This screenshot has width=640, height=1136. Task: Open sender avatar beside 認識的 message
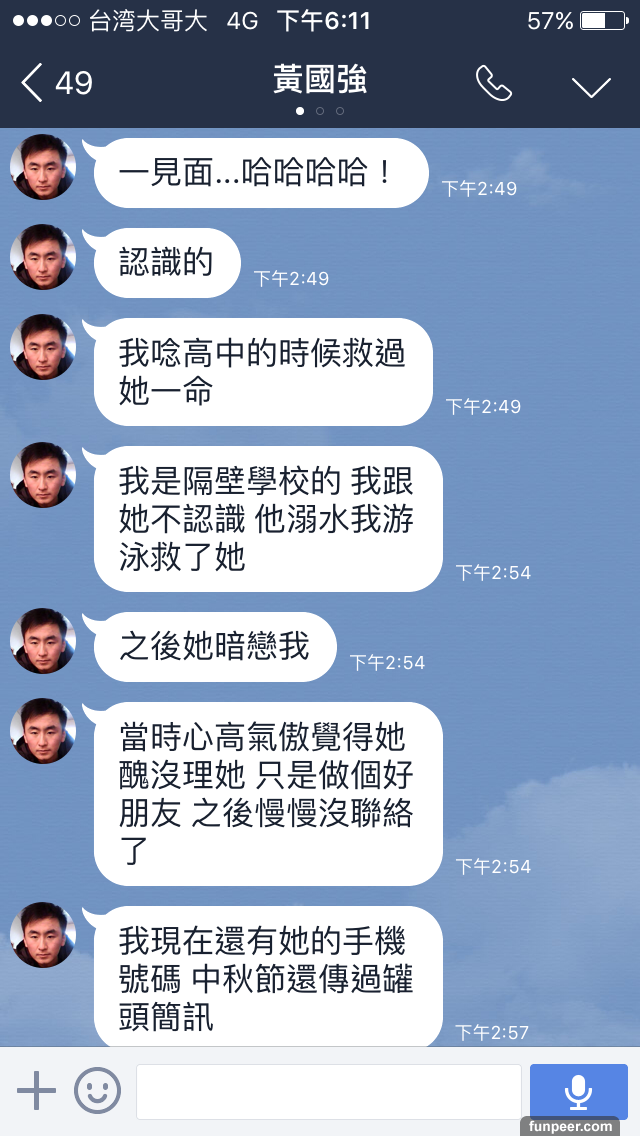pos(43,257)
